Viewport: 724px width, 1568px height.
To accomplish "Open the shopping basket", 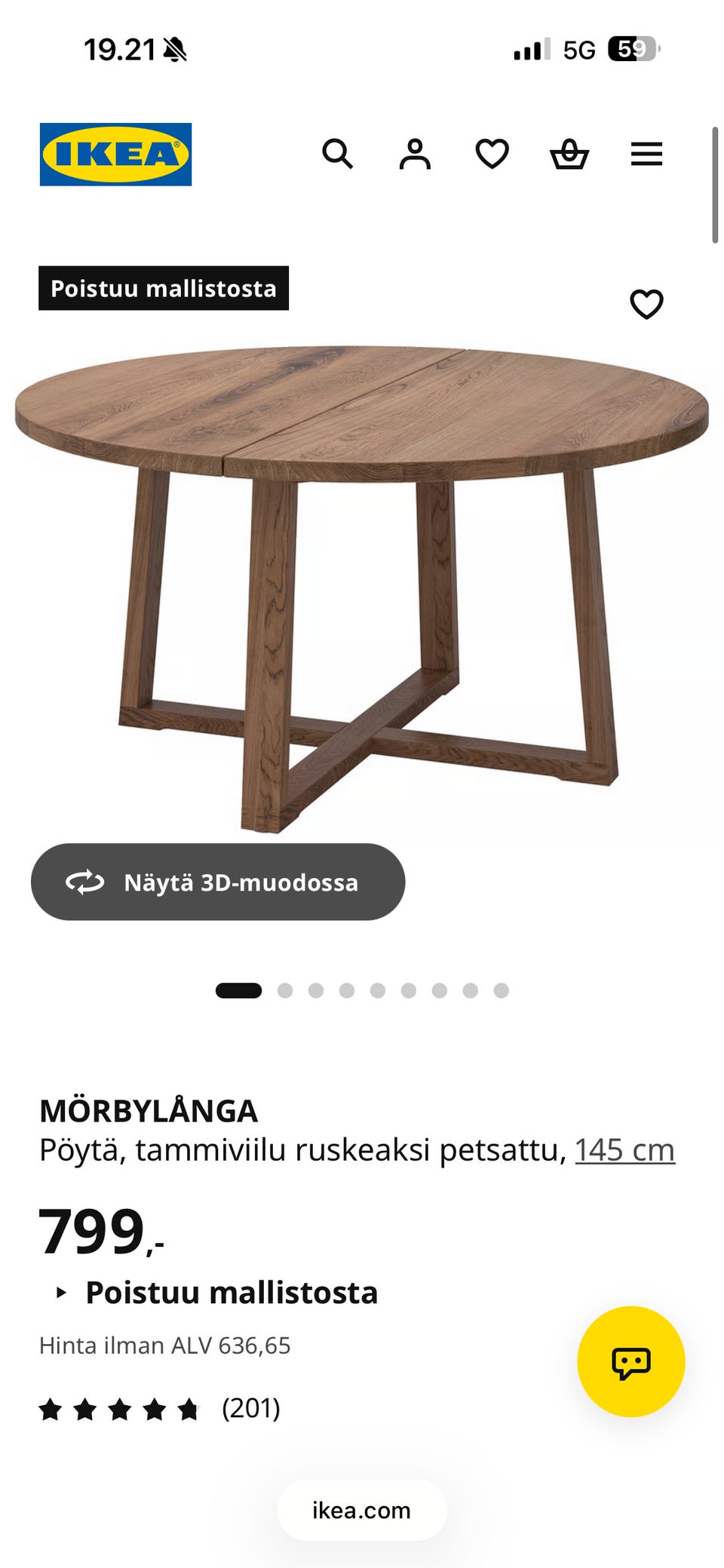I will click(569, 154).
